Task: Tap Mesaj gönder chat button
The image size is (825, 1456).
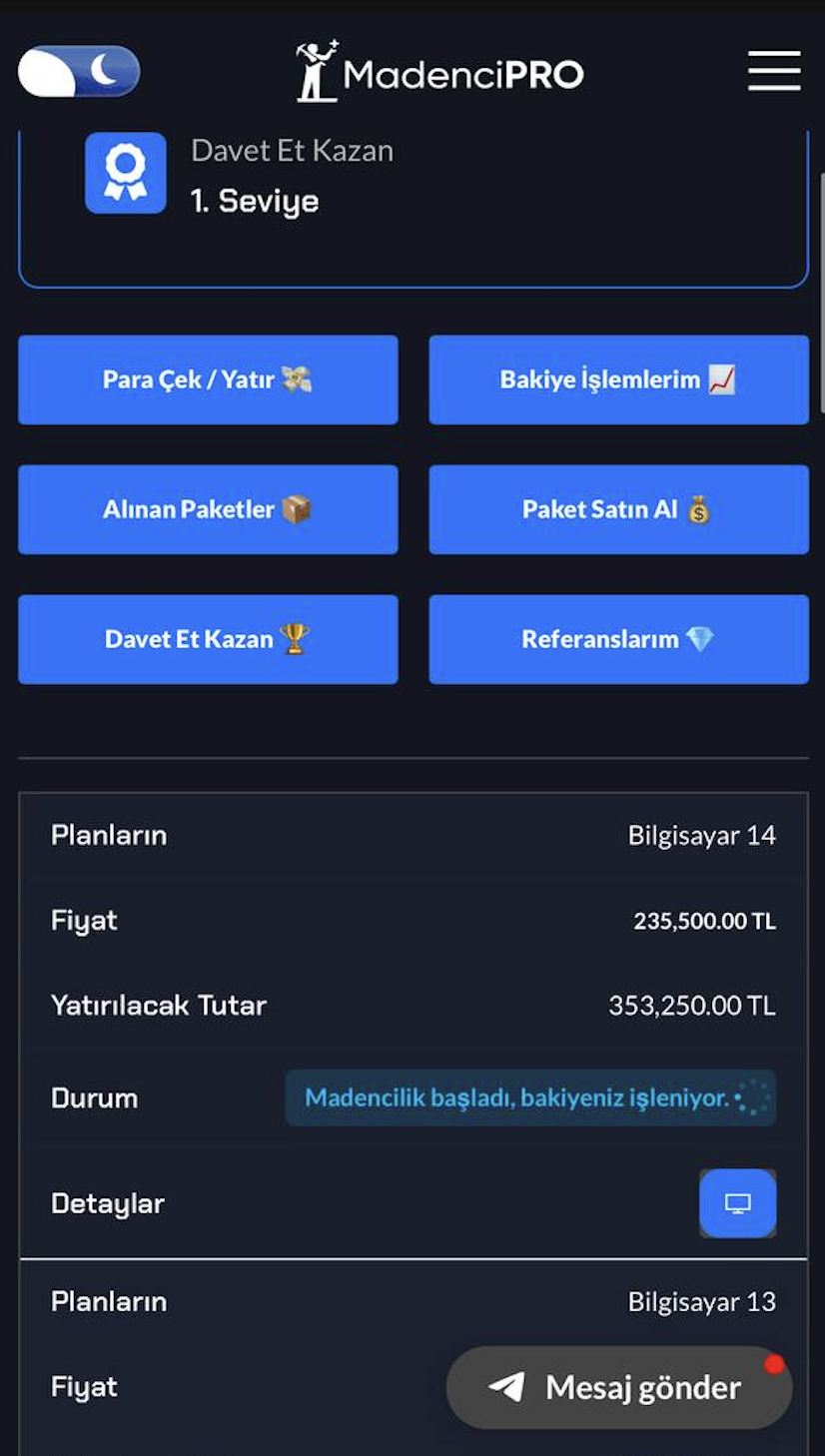Action: point(619,1387)
